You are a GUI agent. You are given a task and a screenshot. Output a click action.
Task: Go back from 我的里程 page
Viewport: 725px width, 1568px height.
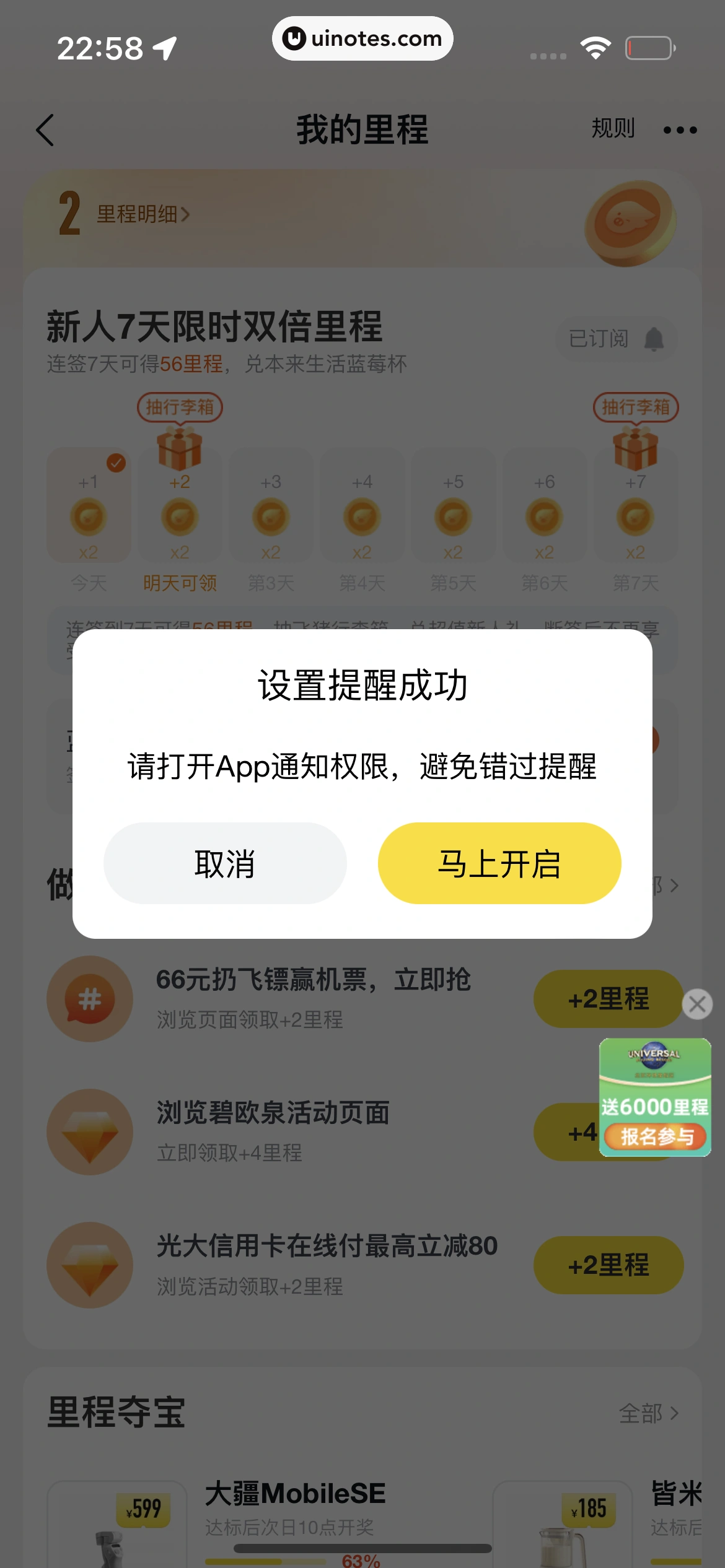[x=45, y=130]
